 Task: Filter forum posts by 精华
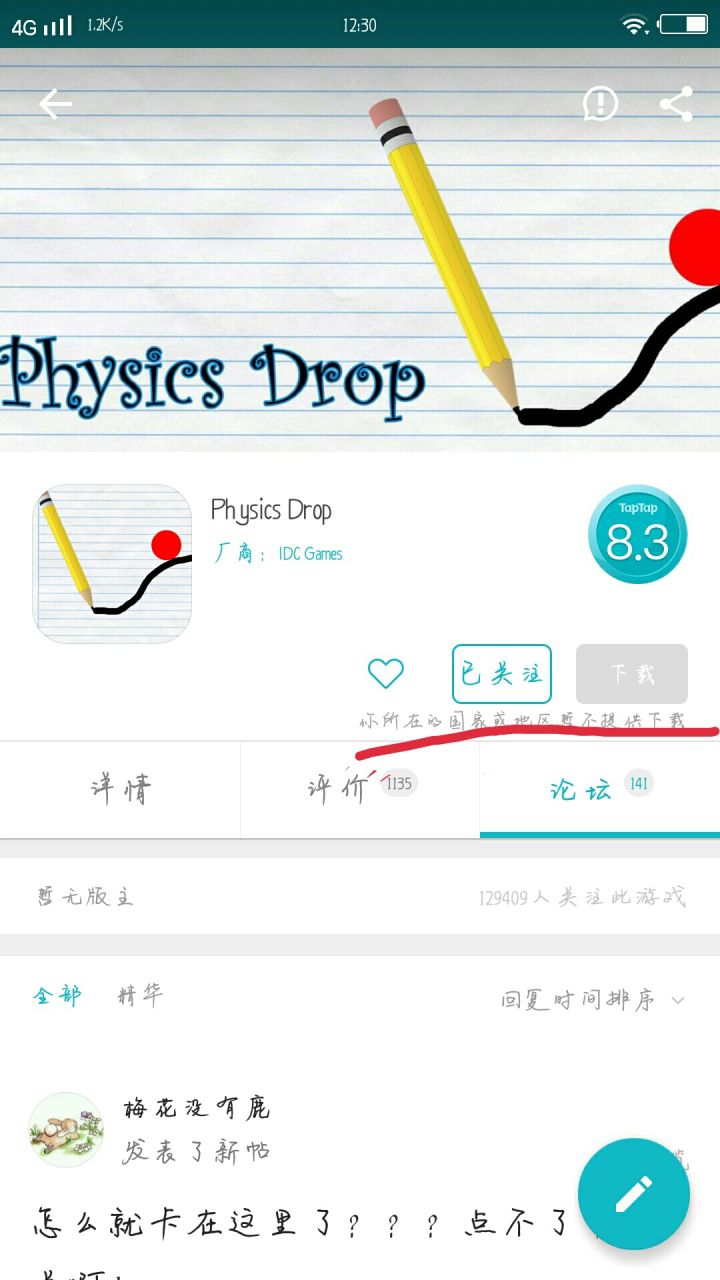click(140, 996)
